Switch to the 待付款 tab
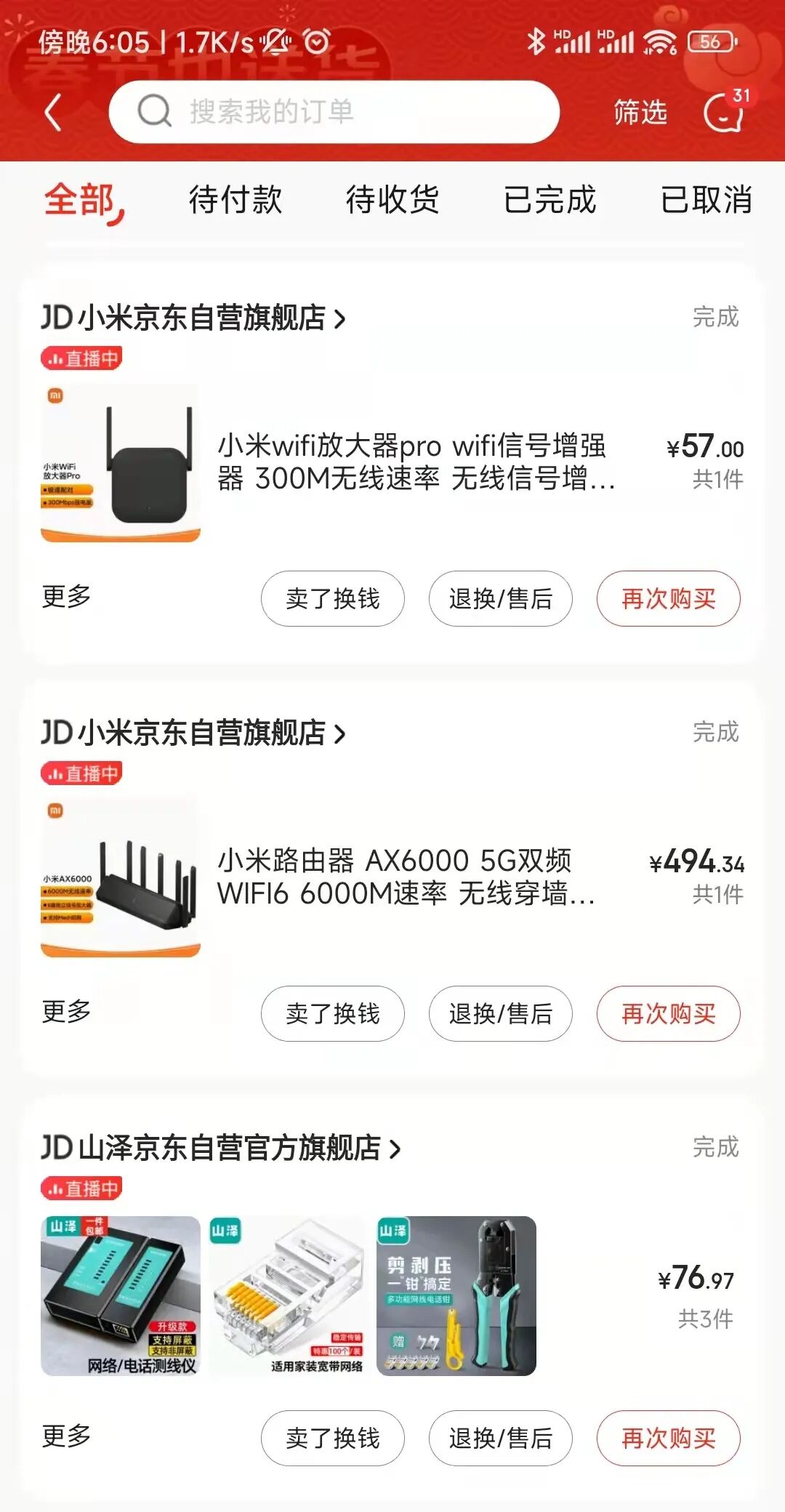 coord(235,200)
